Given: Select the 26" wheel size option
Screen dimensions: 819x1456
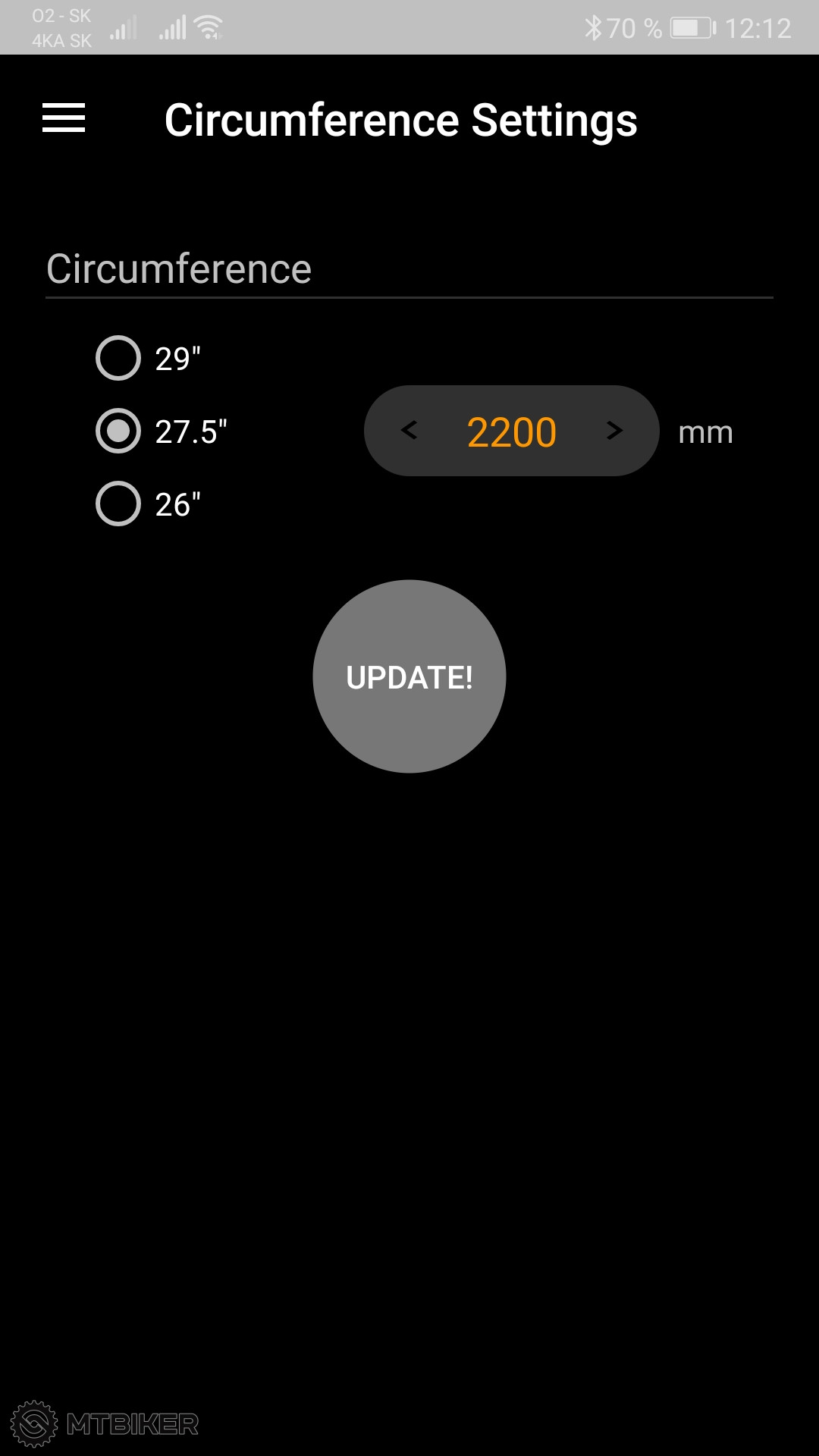Looking at the screenshot, I should point(119,504).
